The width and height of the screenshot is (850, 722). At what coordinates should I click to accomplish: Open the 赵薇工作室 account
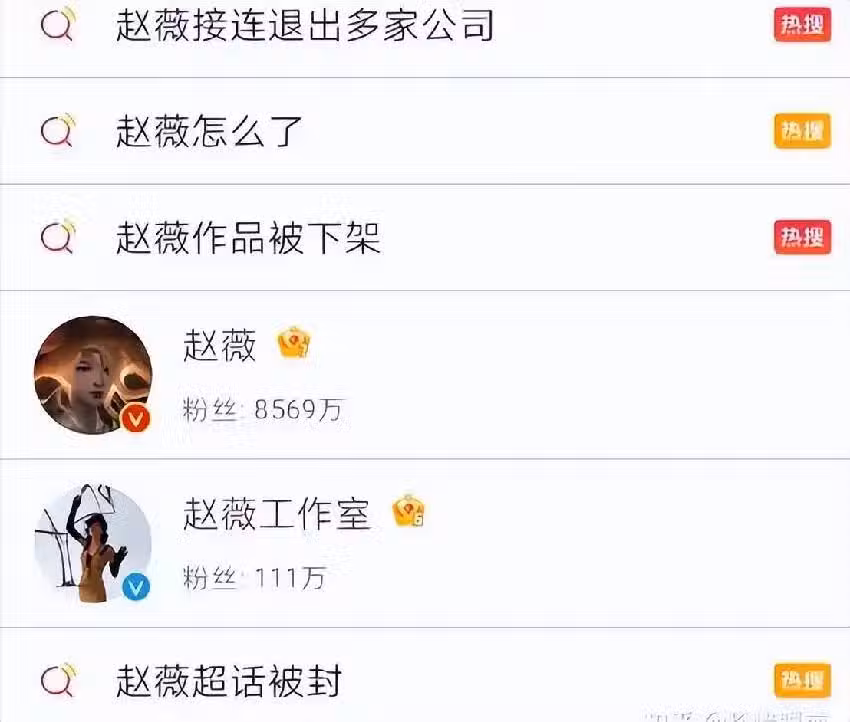[x=276, y=515]
